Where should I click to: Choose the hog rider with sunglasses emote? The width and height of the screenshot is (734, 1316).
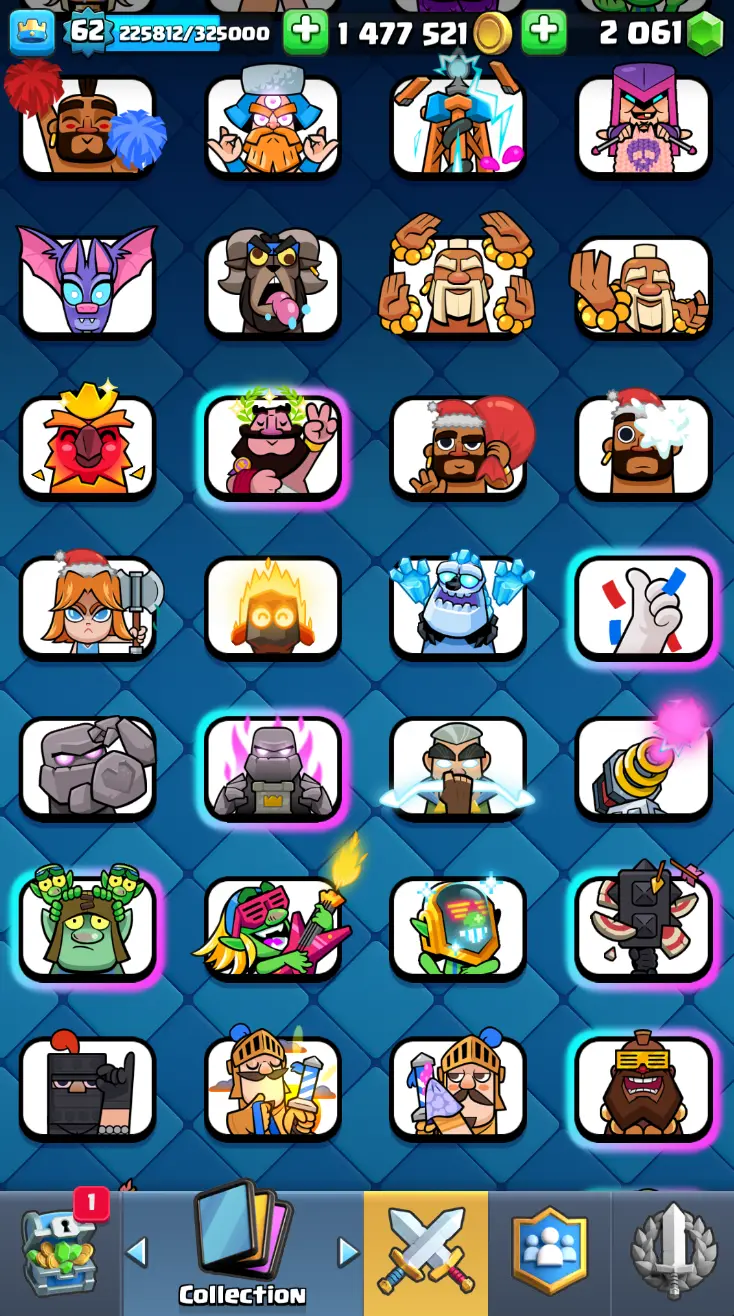point(643,1087)
